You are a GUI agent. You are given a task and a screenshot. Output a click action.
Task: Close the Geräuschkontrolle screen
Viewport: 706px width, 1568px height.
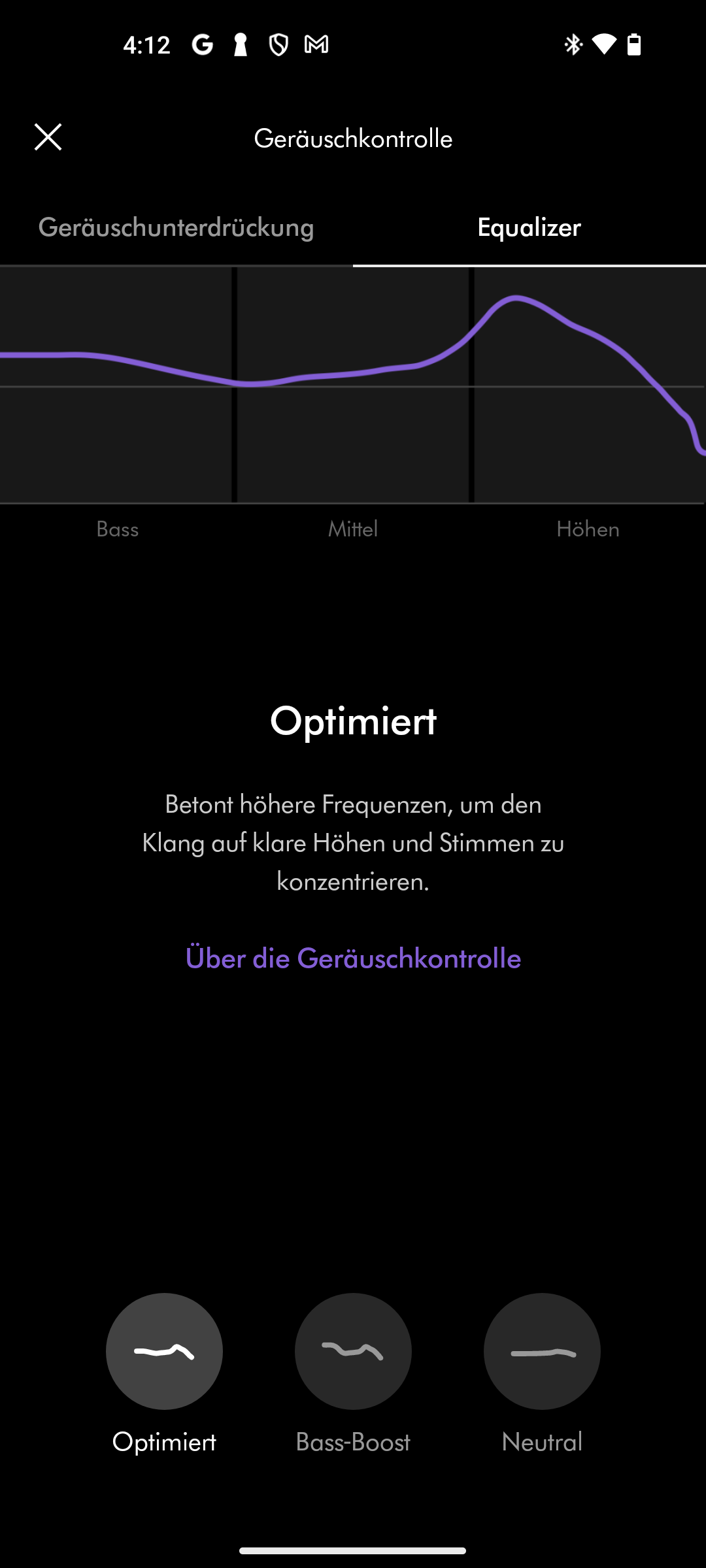click(48, 137)
